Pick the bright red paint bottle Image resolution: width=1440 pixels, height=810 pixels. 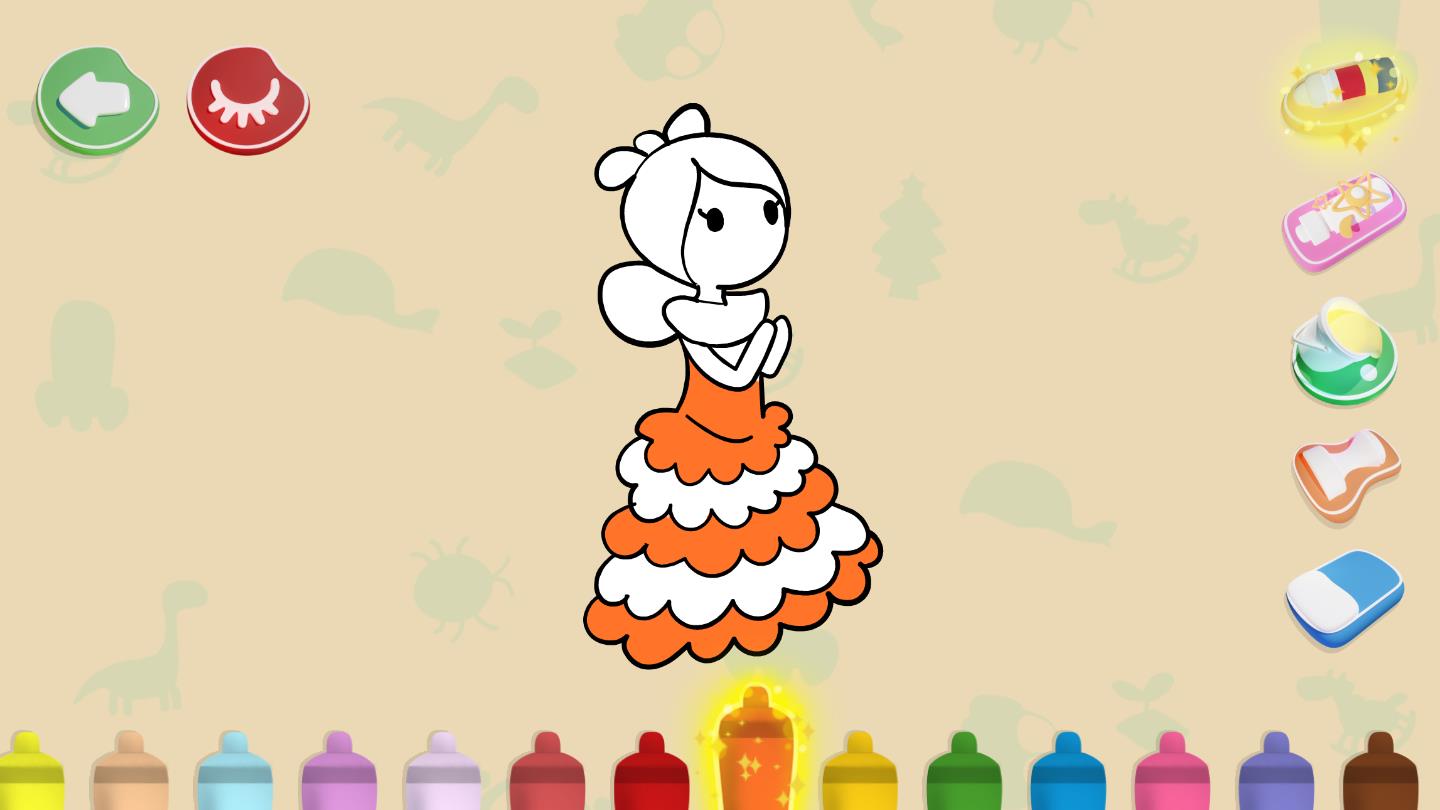click(x=651, y=775)
